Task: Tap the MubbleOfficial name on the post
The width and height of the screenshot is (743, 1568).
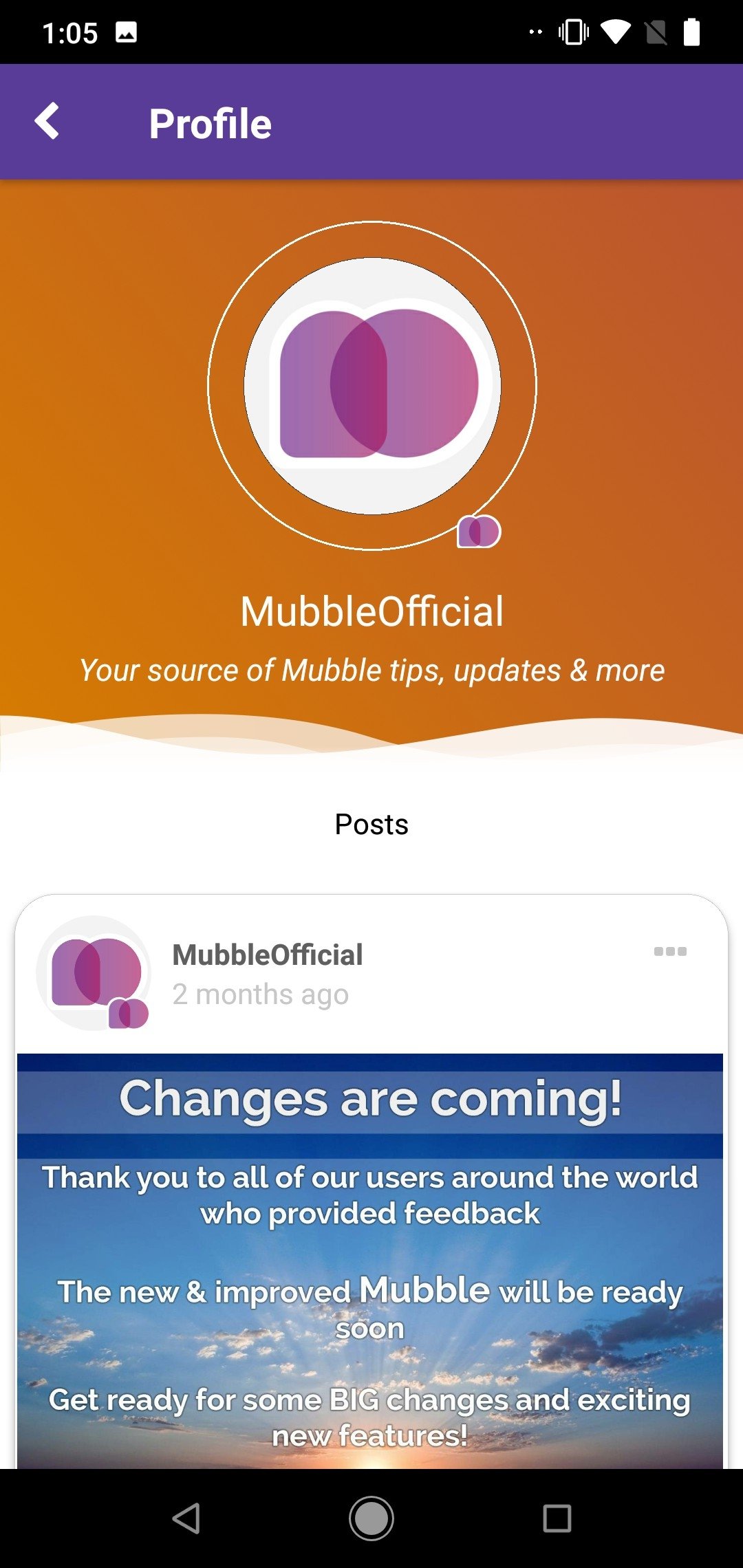Action: 268,955
